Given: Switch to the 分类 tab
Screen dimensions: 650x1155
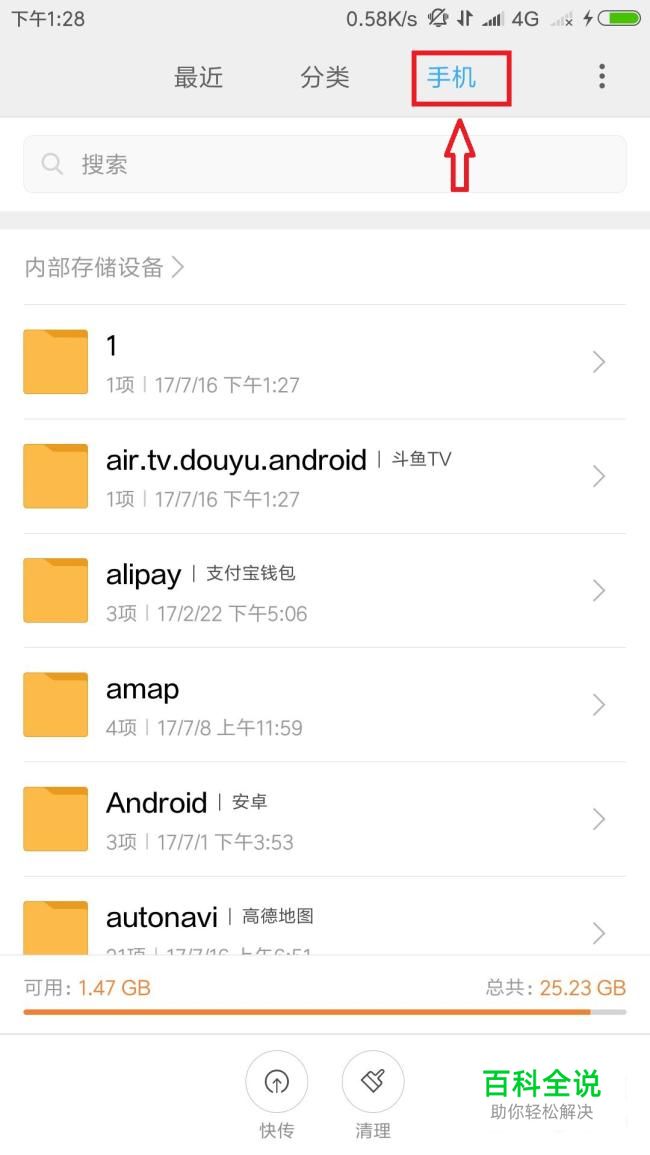Looking at the screenshot, I should [324, 77].
